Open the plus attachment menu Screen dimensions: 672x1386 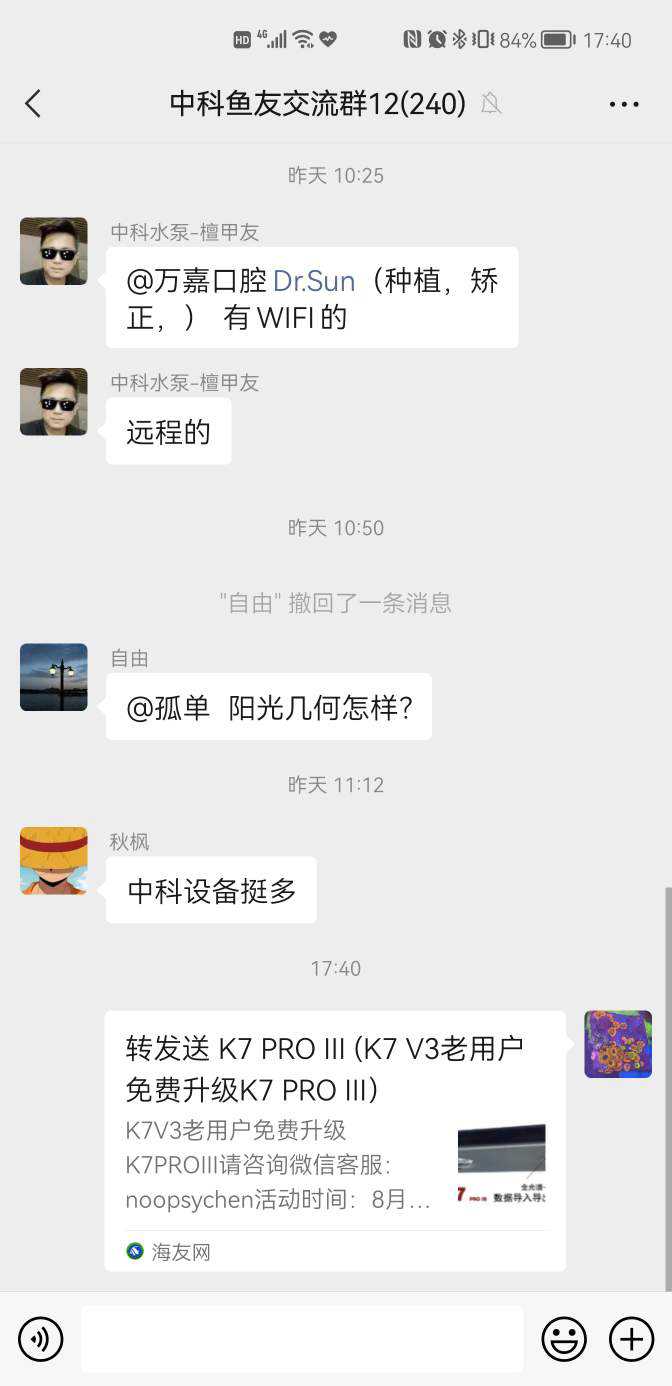[x=631, y=1339]
